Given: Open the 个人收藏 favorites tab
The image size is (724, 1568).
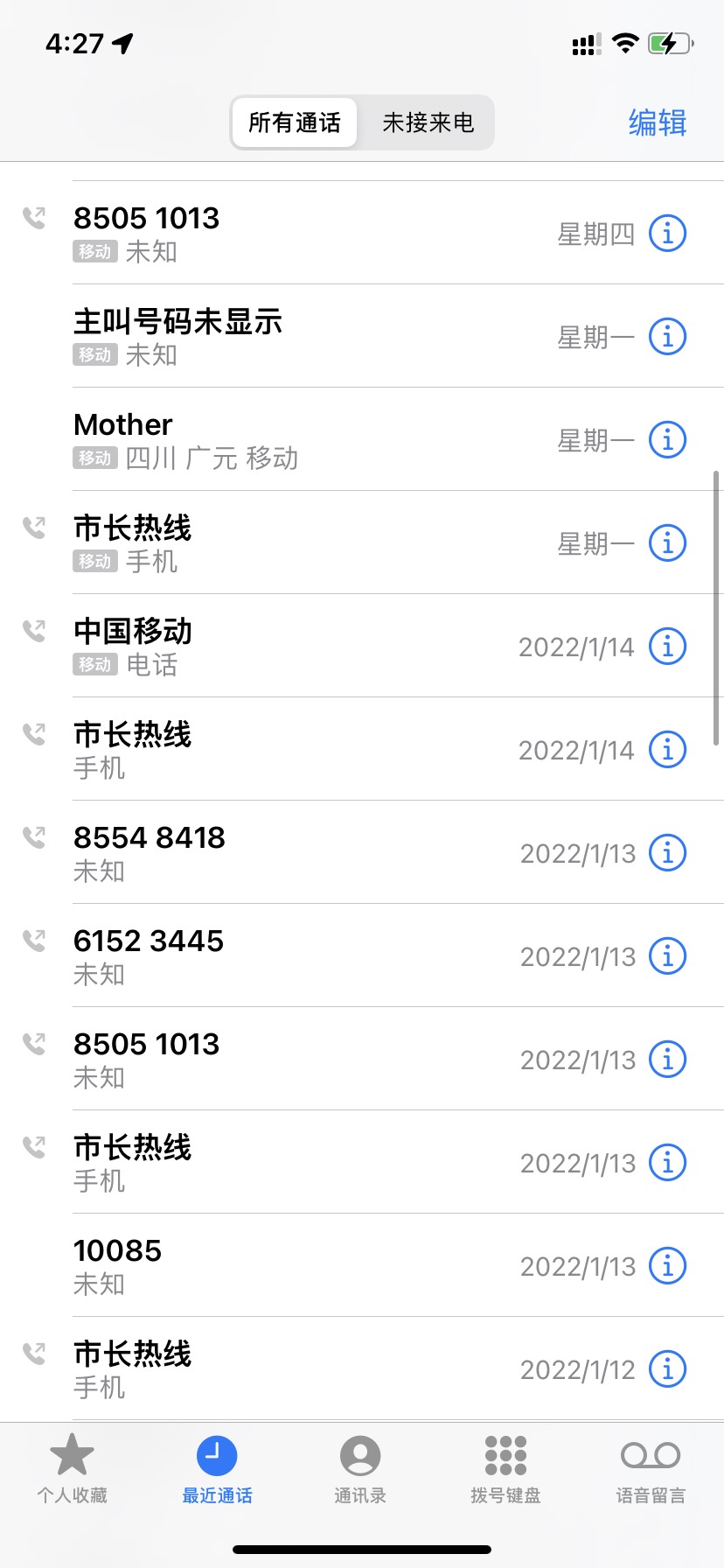Looking at the screenshot, I should pos(72,1468).
